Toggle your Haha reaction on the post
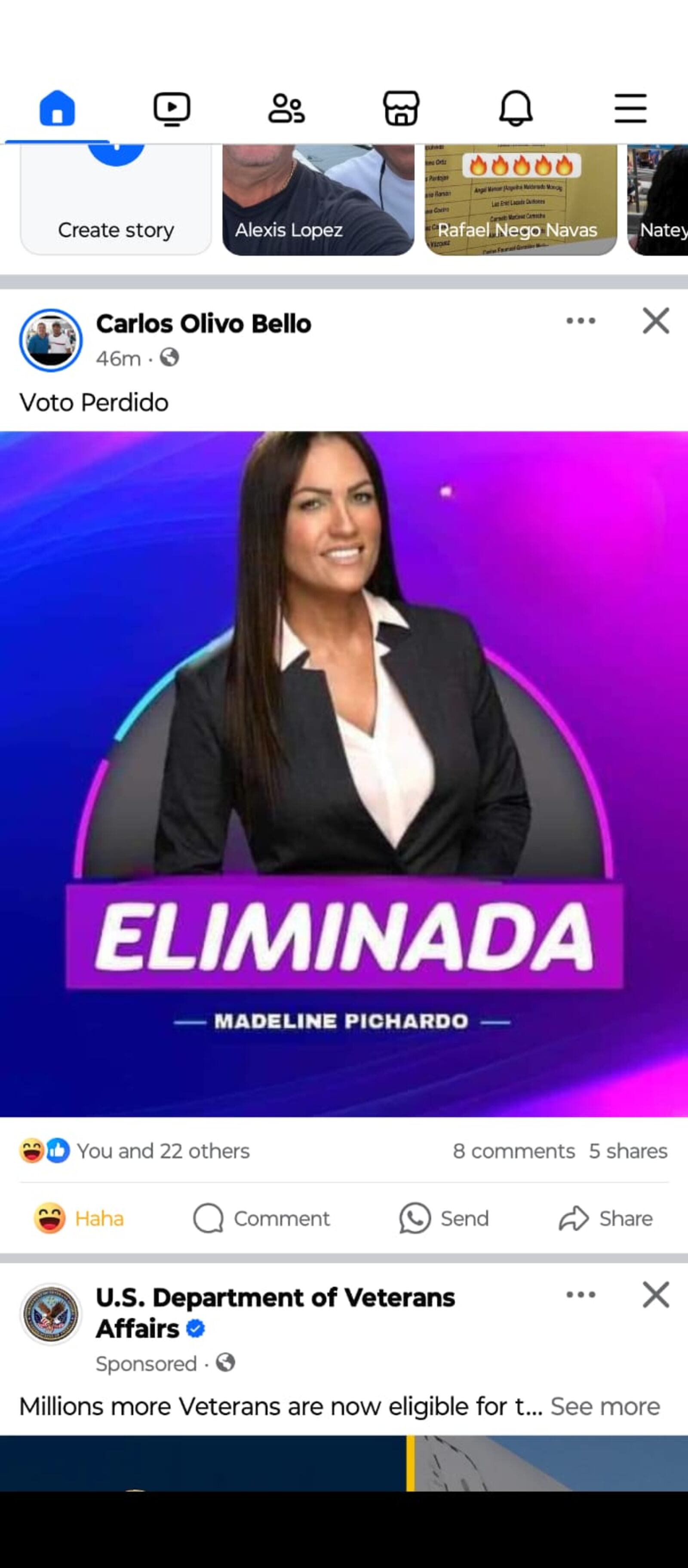Screen dimensions: 688x1568 79,1218
